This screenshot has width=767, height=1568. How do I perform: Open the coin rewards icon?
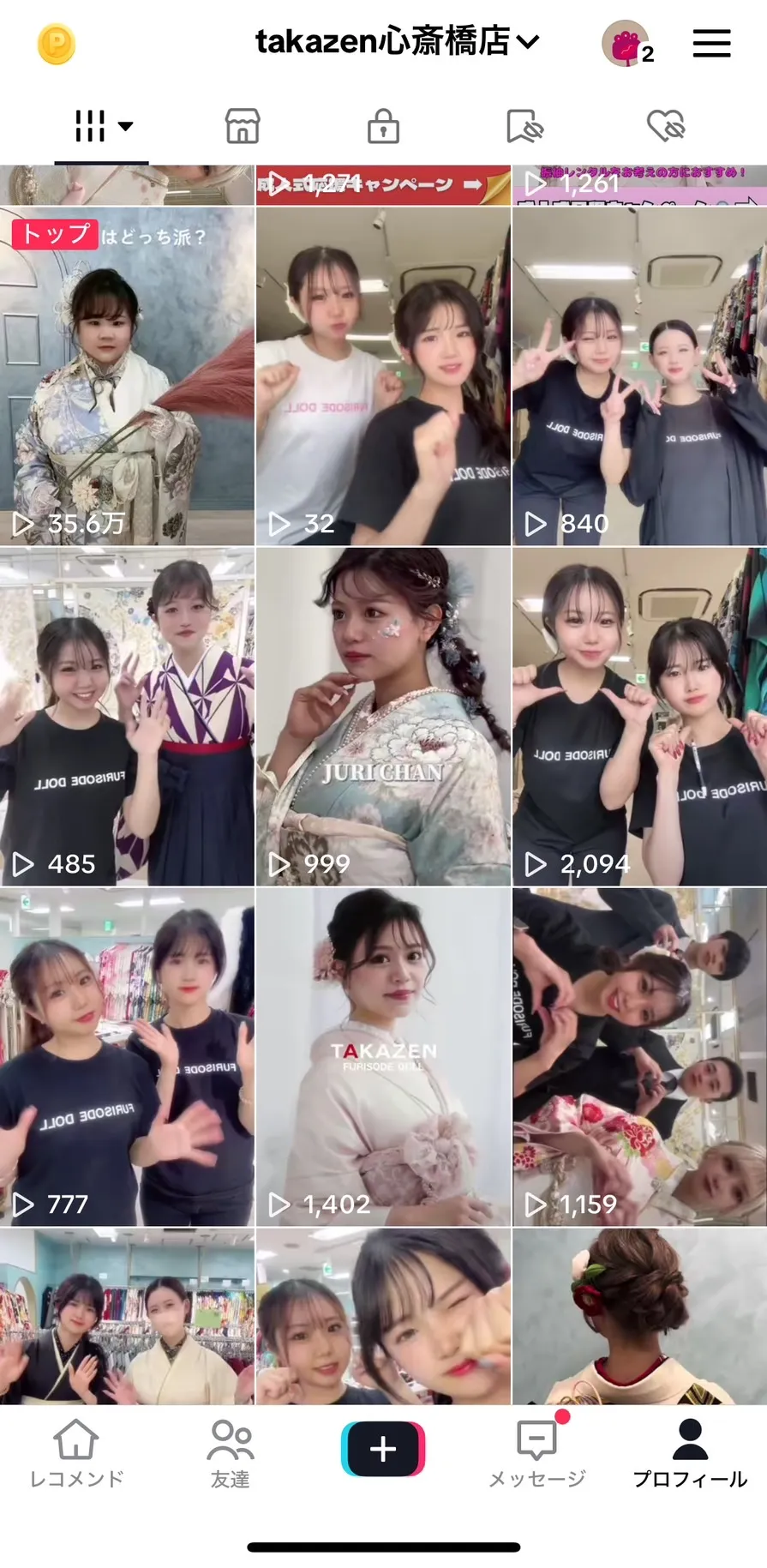click(x=57, y=45)
